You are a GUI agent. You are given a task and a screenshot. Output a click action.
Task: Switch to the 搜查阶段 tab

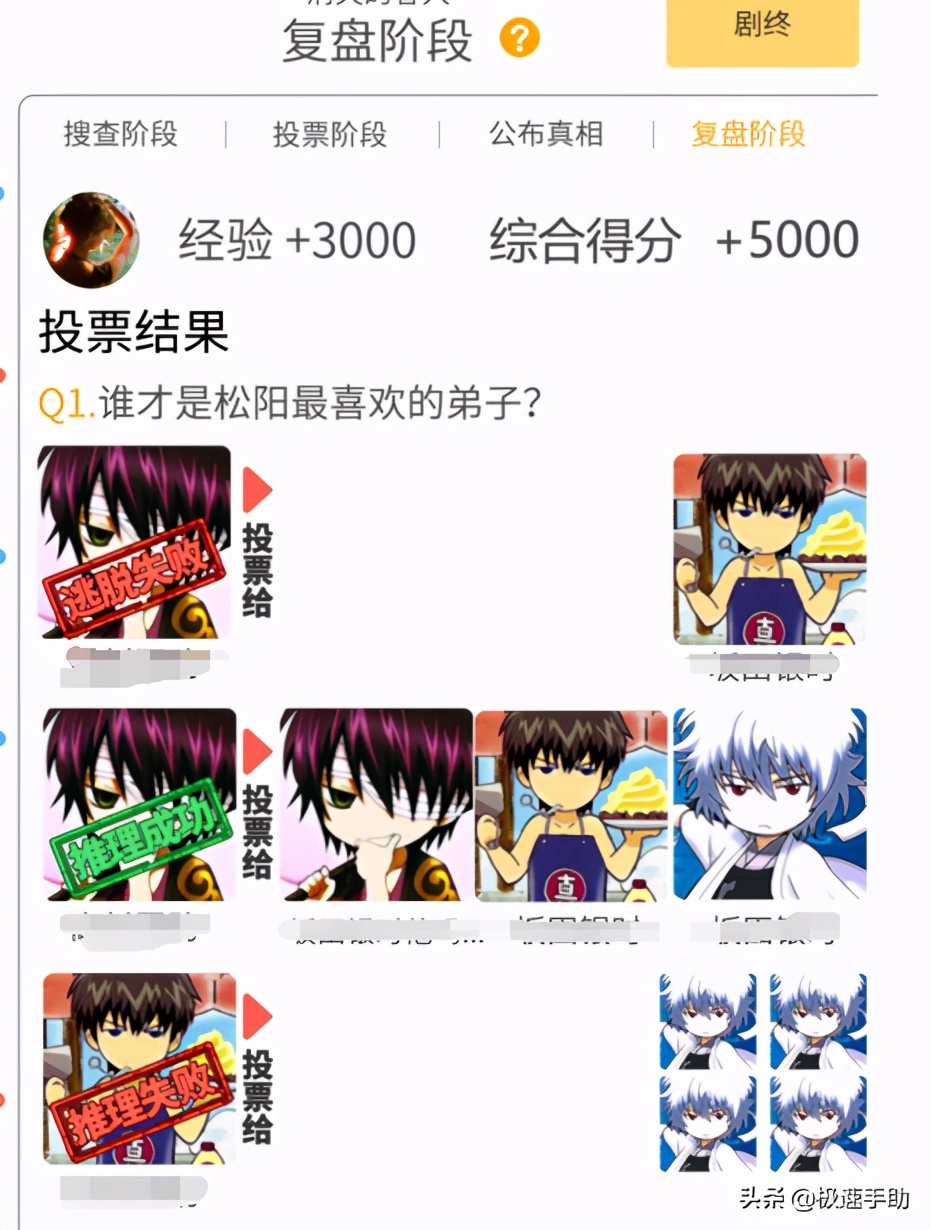coord(121,134)
